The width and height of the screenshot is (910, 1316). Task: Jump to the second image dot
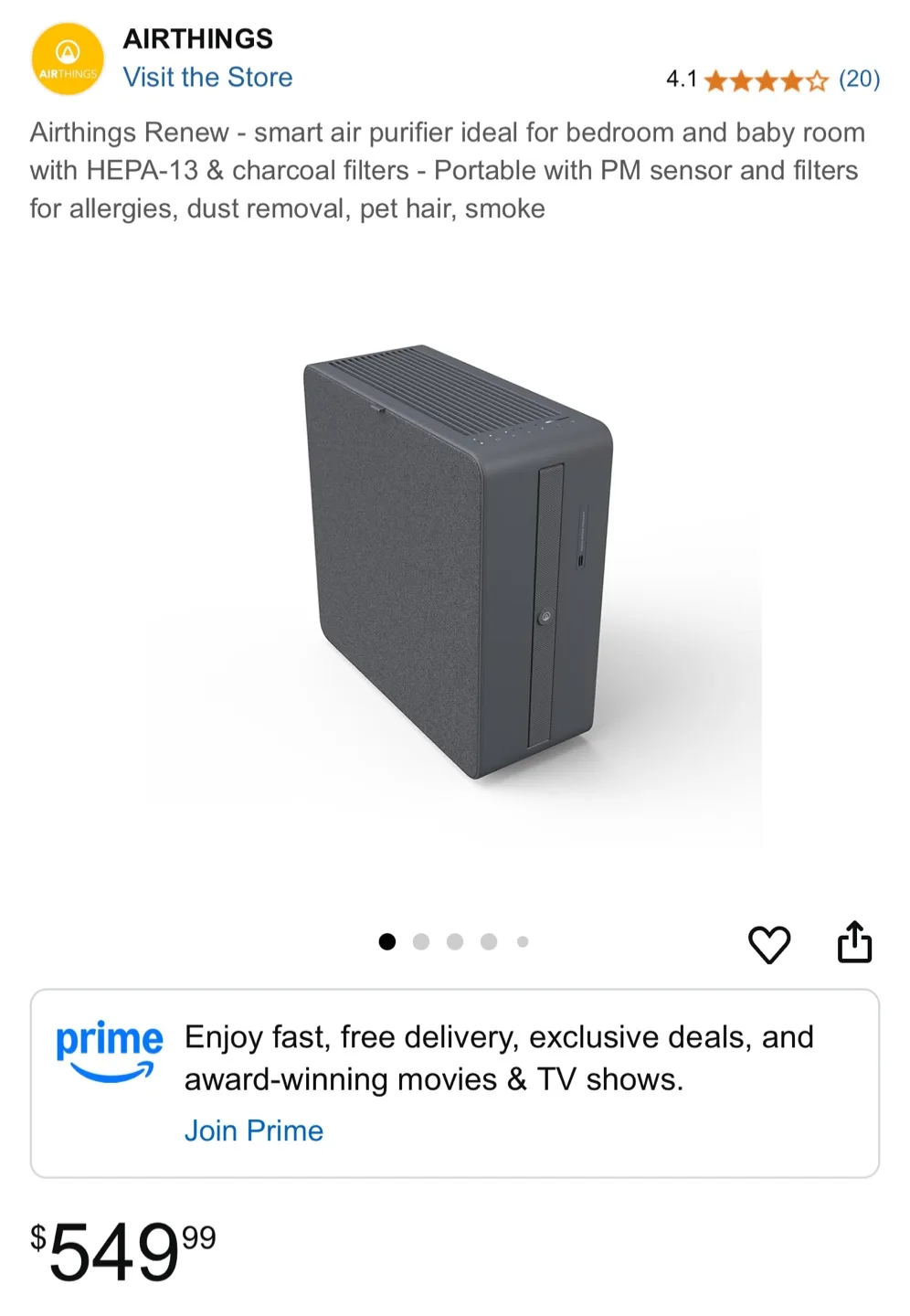(x=421, y=941)
